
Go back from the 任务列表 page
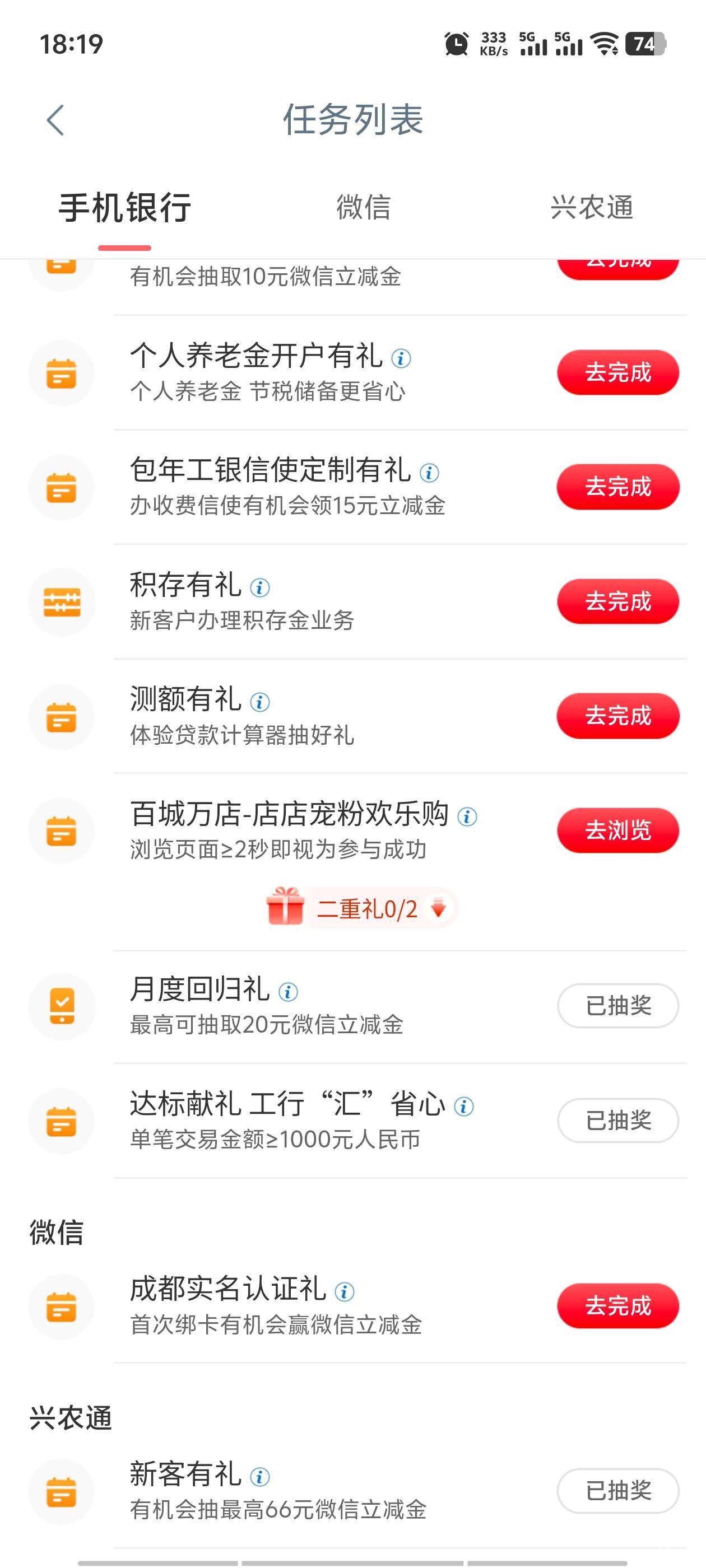coord(55,120)
